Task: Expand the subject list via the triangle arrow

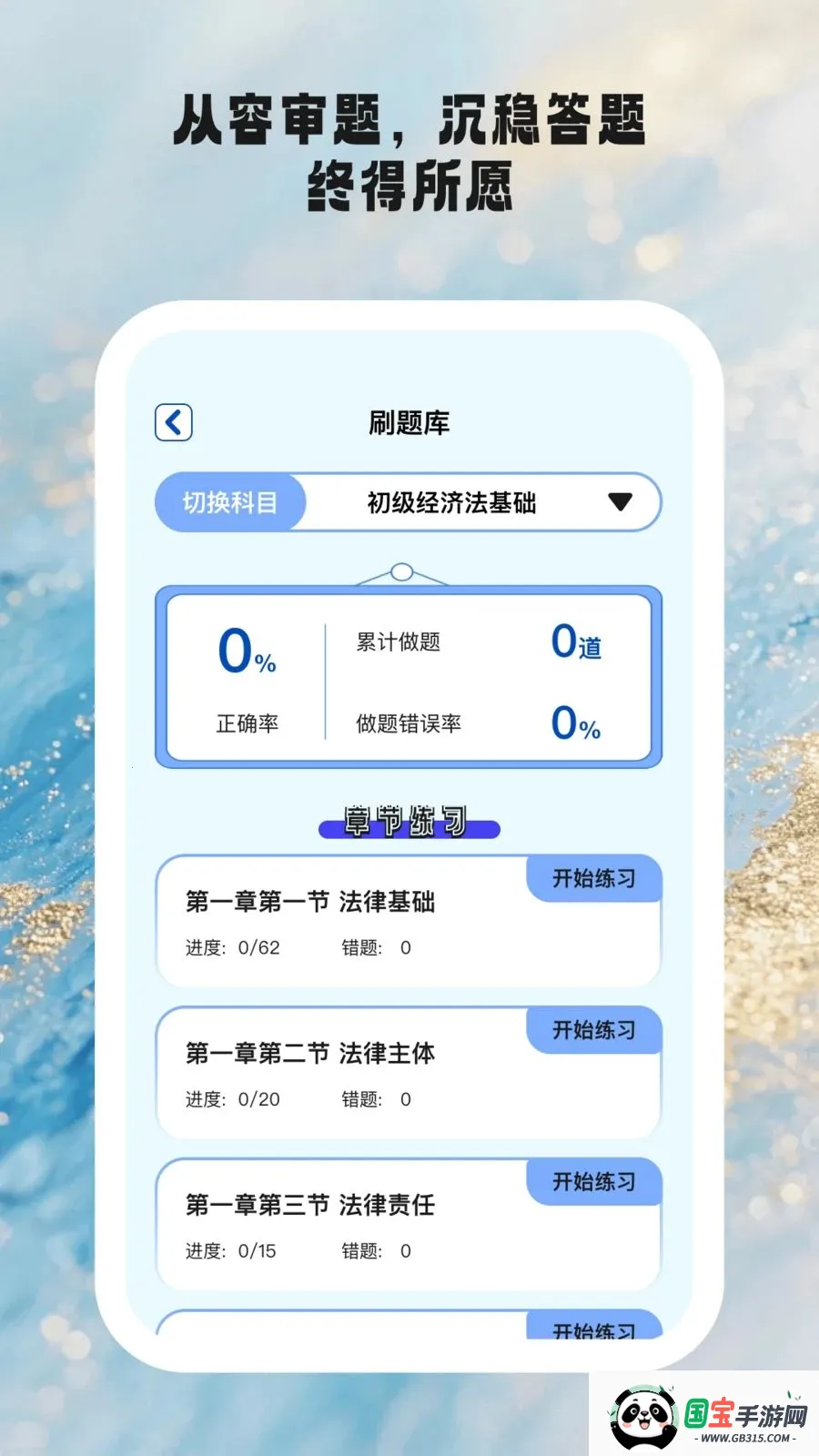Action: pyautogui.click(x=622, y=501)
